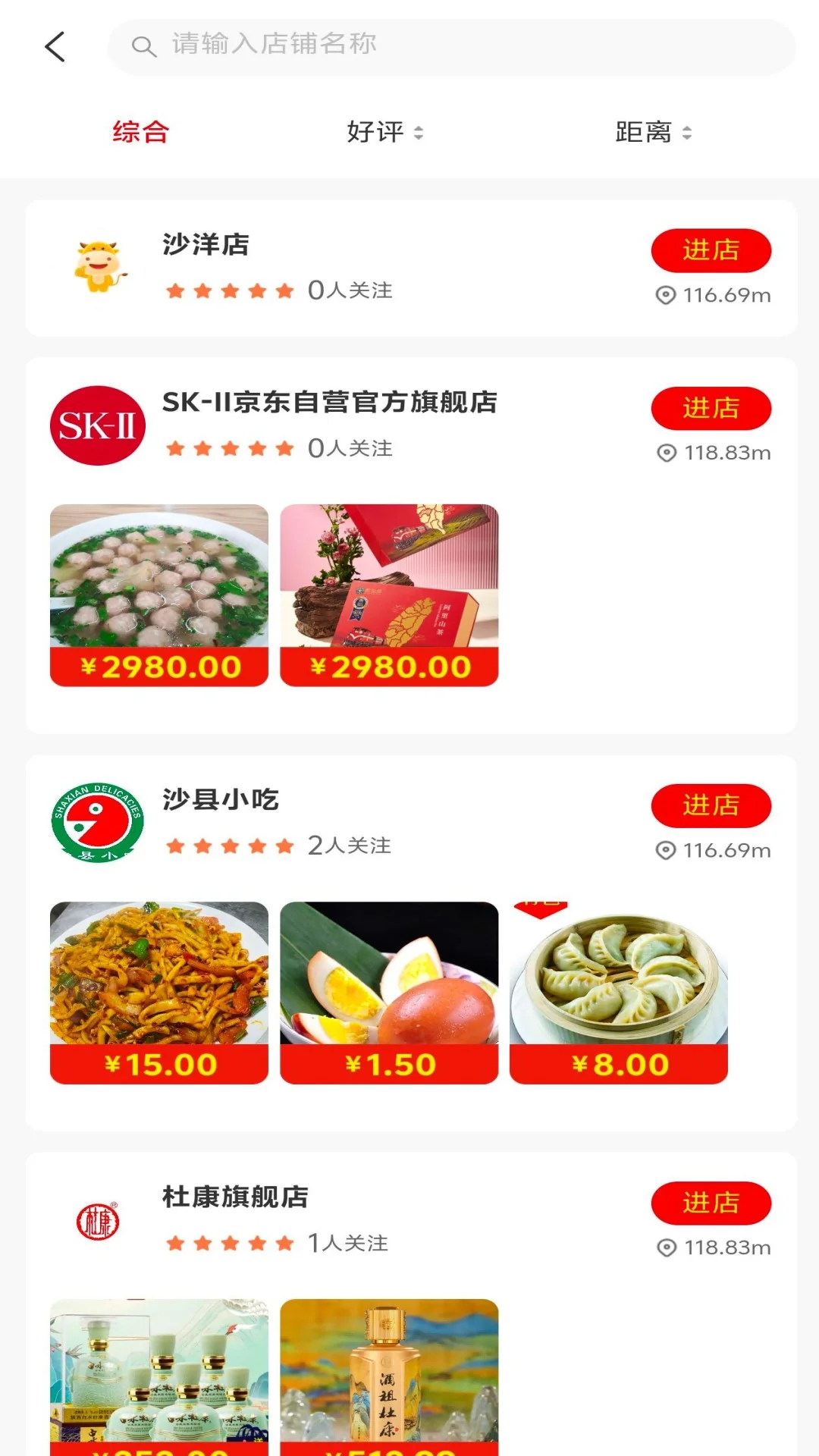Switch to the 综合 tab
The image size is (819, 1456).
[139, 132]
